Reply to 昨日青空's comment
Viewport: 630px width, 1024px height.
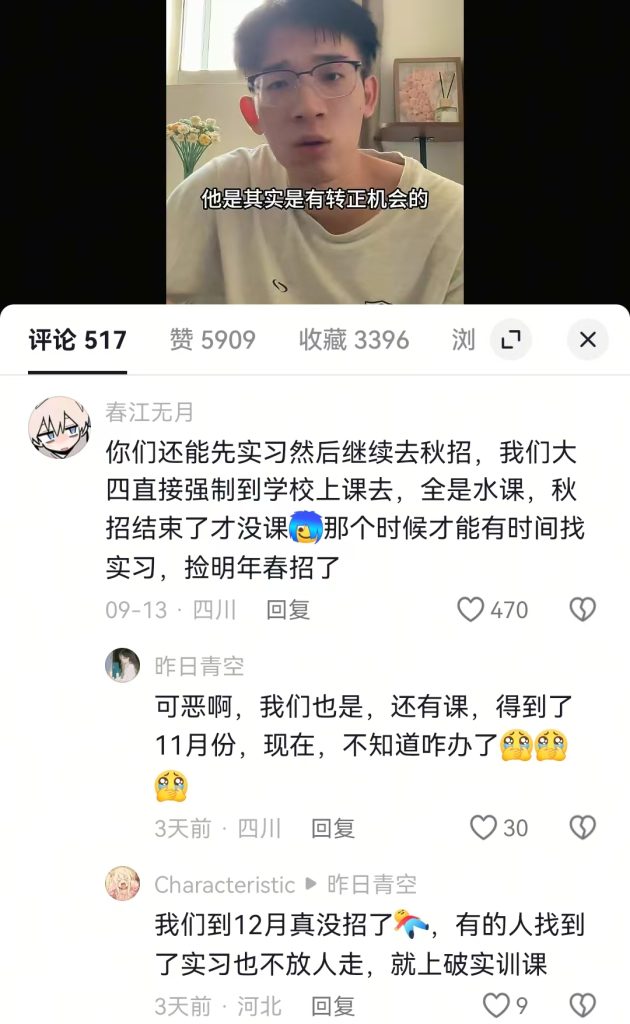pyautogui.click(x=333, y=828)
